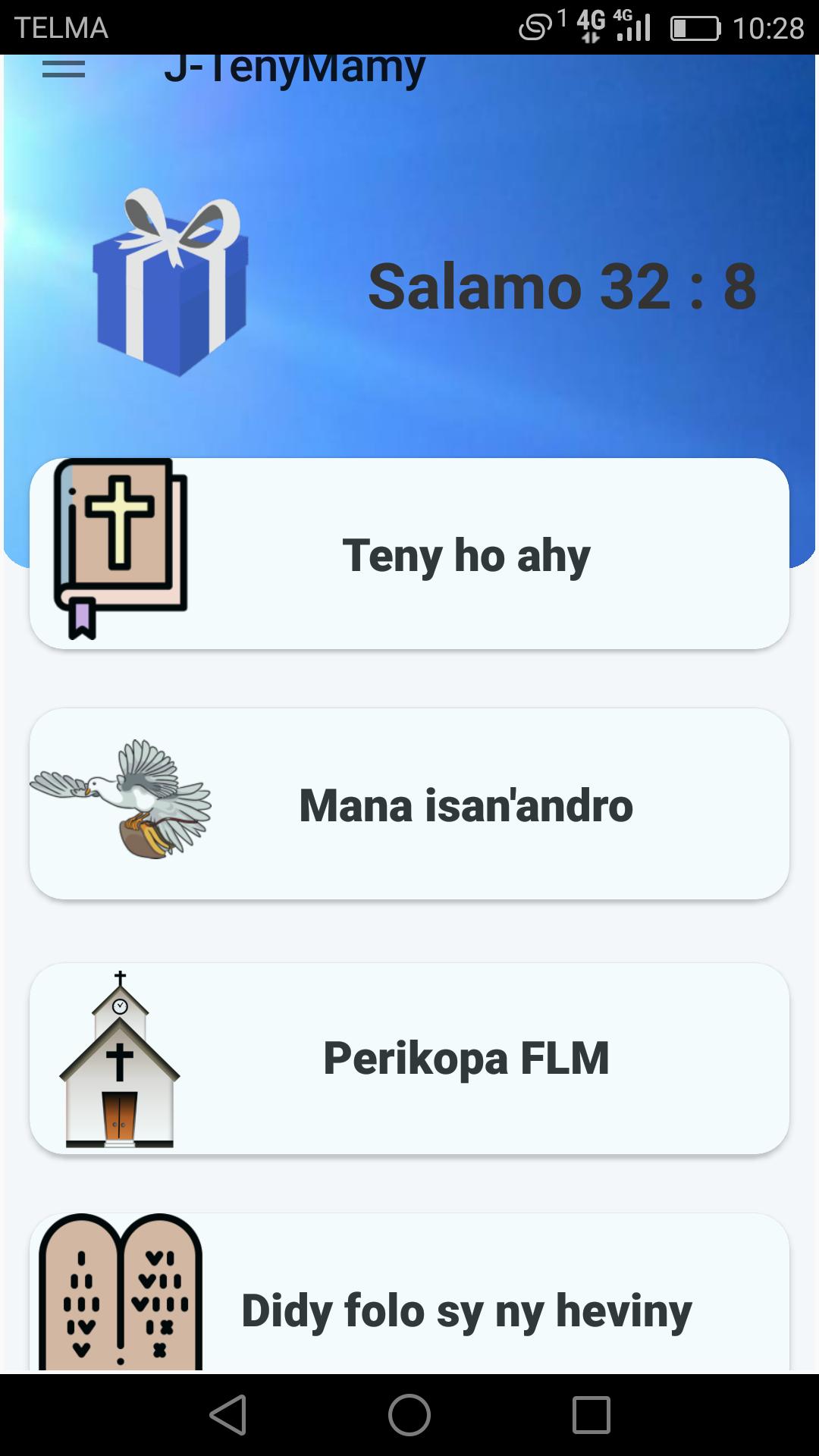This screenshot has width=819, height=1456.
Task: Click the clock on the church steeple
Action: [x=120, y=1005]
